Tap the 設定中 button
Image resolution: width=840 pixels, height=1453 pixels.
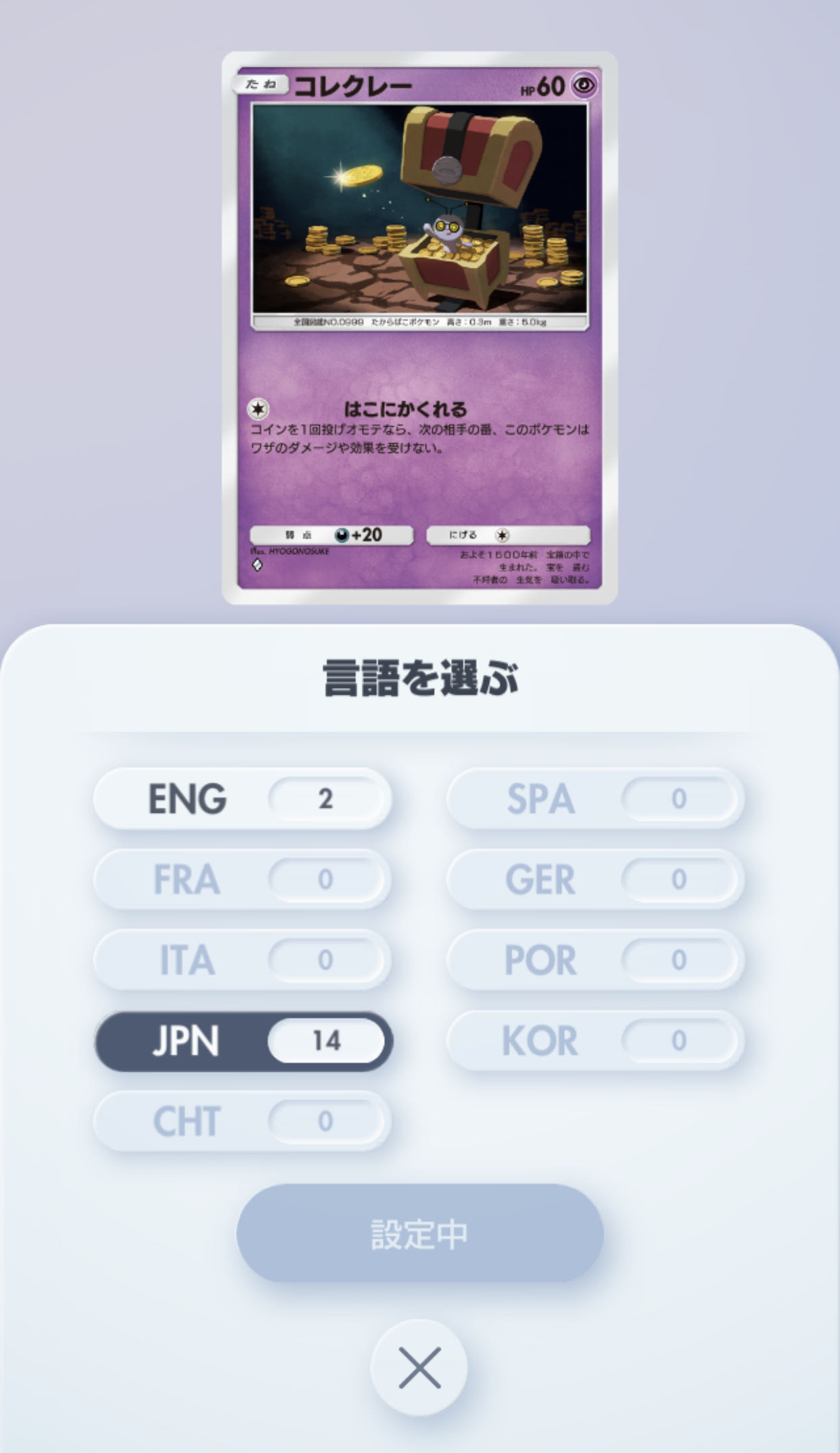point(419,1233)
